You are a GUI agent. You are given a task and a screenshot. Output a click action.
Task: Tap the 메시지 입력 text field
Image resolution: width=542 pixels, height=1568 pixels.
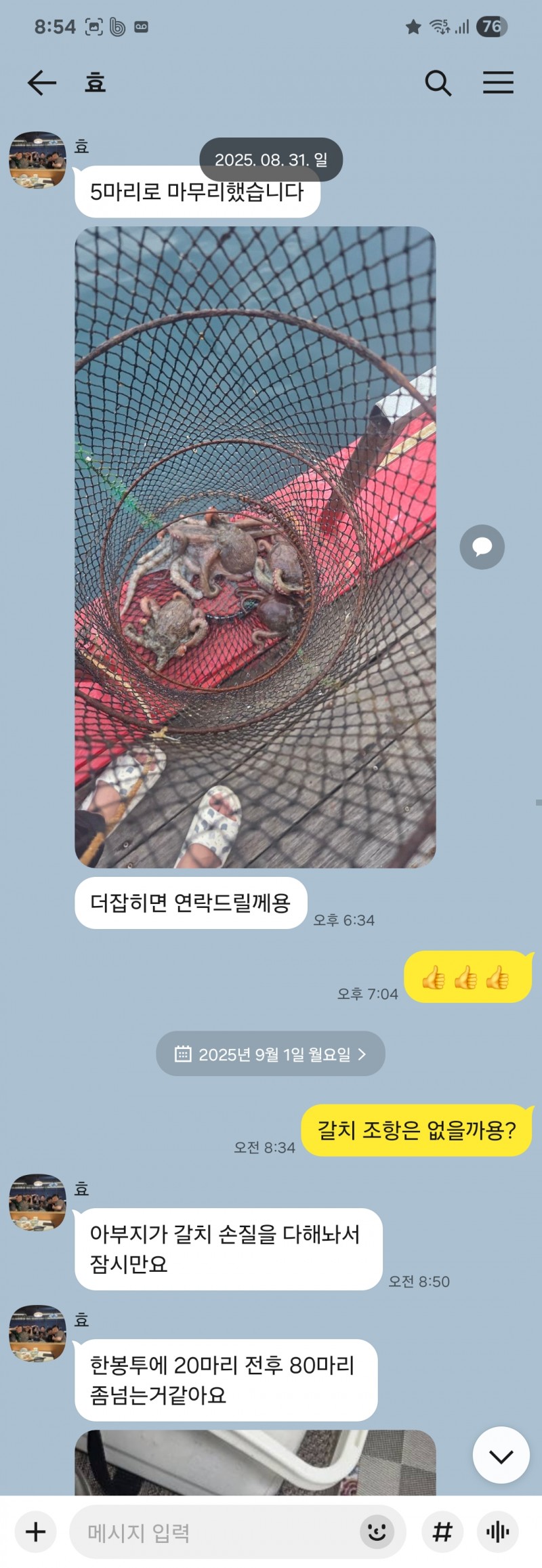pyautogui.click(x=217, y=1531)
